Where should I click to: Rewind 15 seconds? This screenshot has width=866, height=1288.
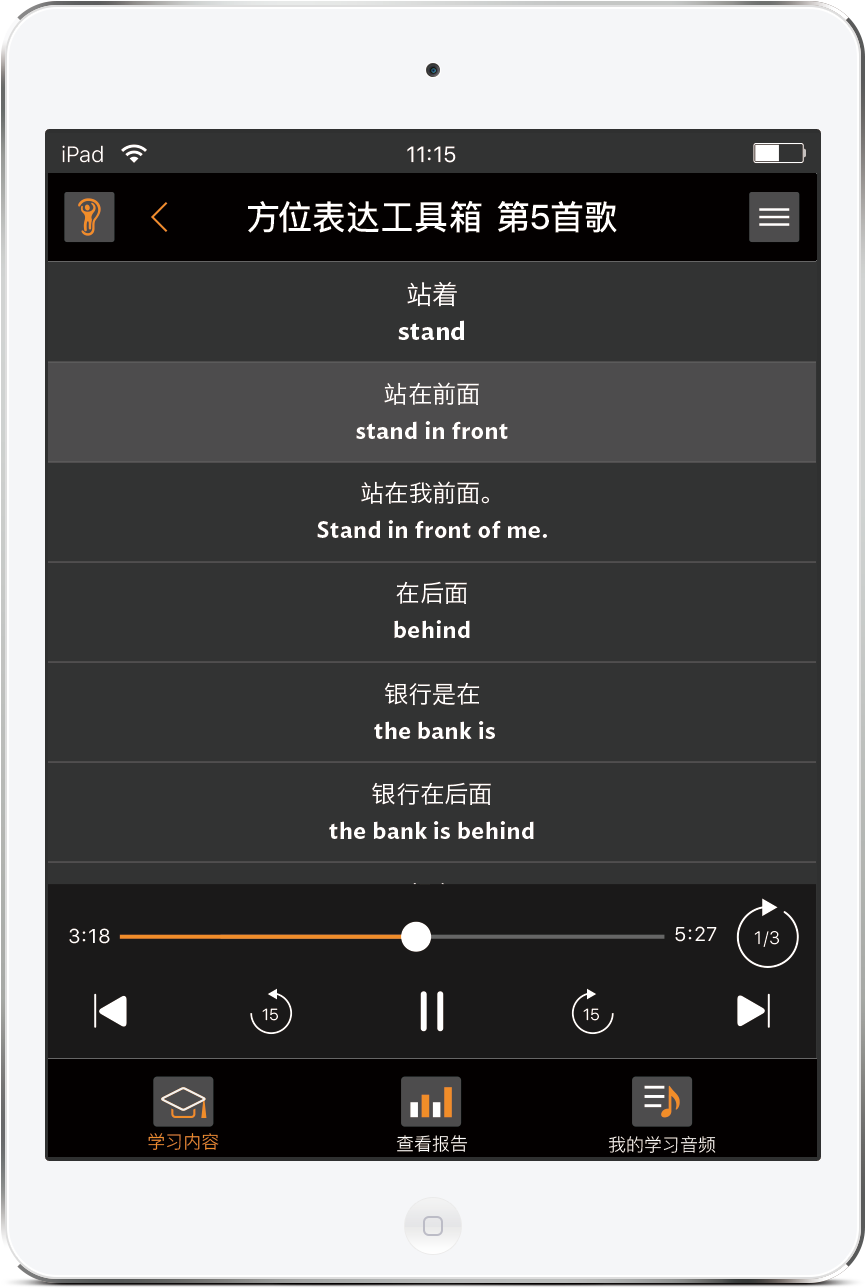point(271,1011)
